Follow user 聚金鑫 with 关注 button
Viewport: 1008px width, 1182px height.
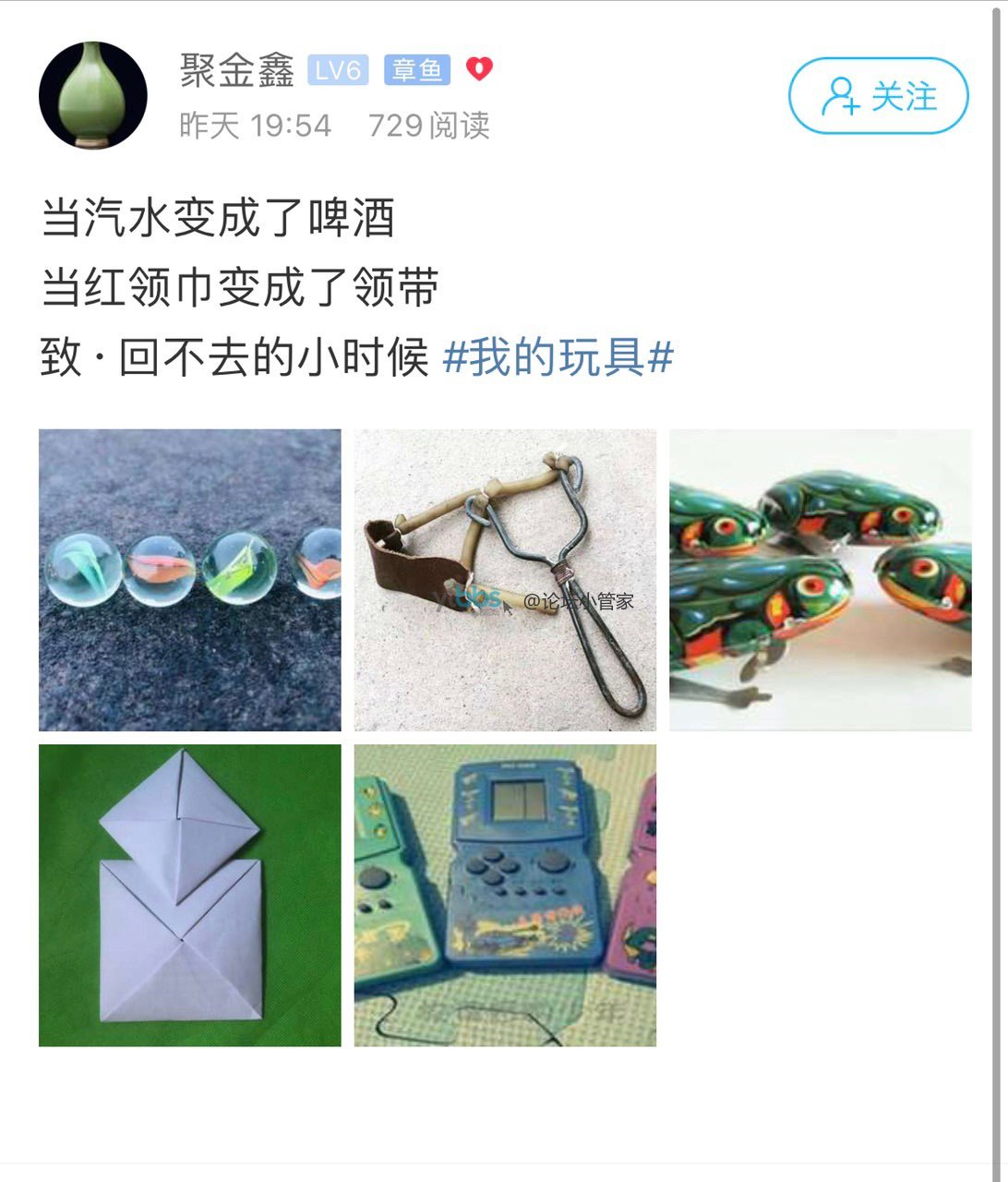pos(878,96)
